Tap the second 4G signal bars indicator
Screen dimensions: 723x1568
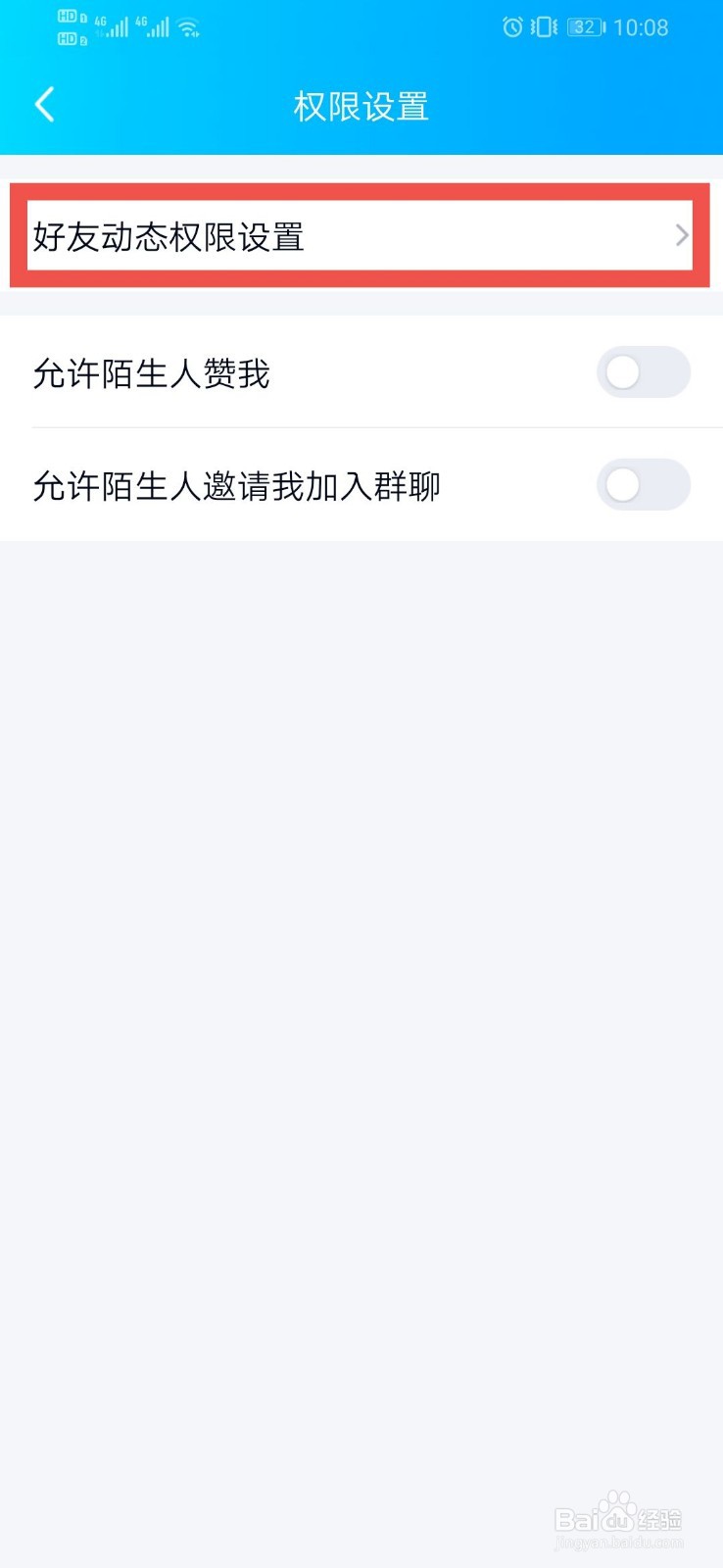160,27
